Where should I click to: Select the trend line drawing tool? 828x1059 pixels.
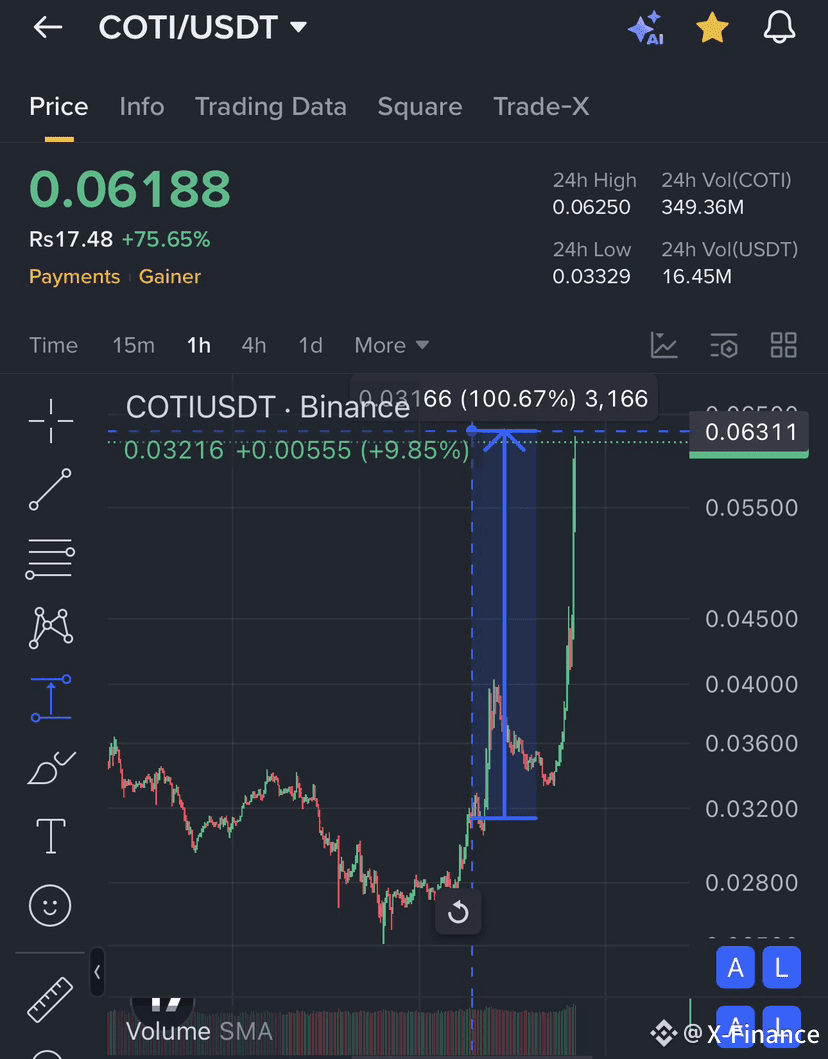pos(49,490)
